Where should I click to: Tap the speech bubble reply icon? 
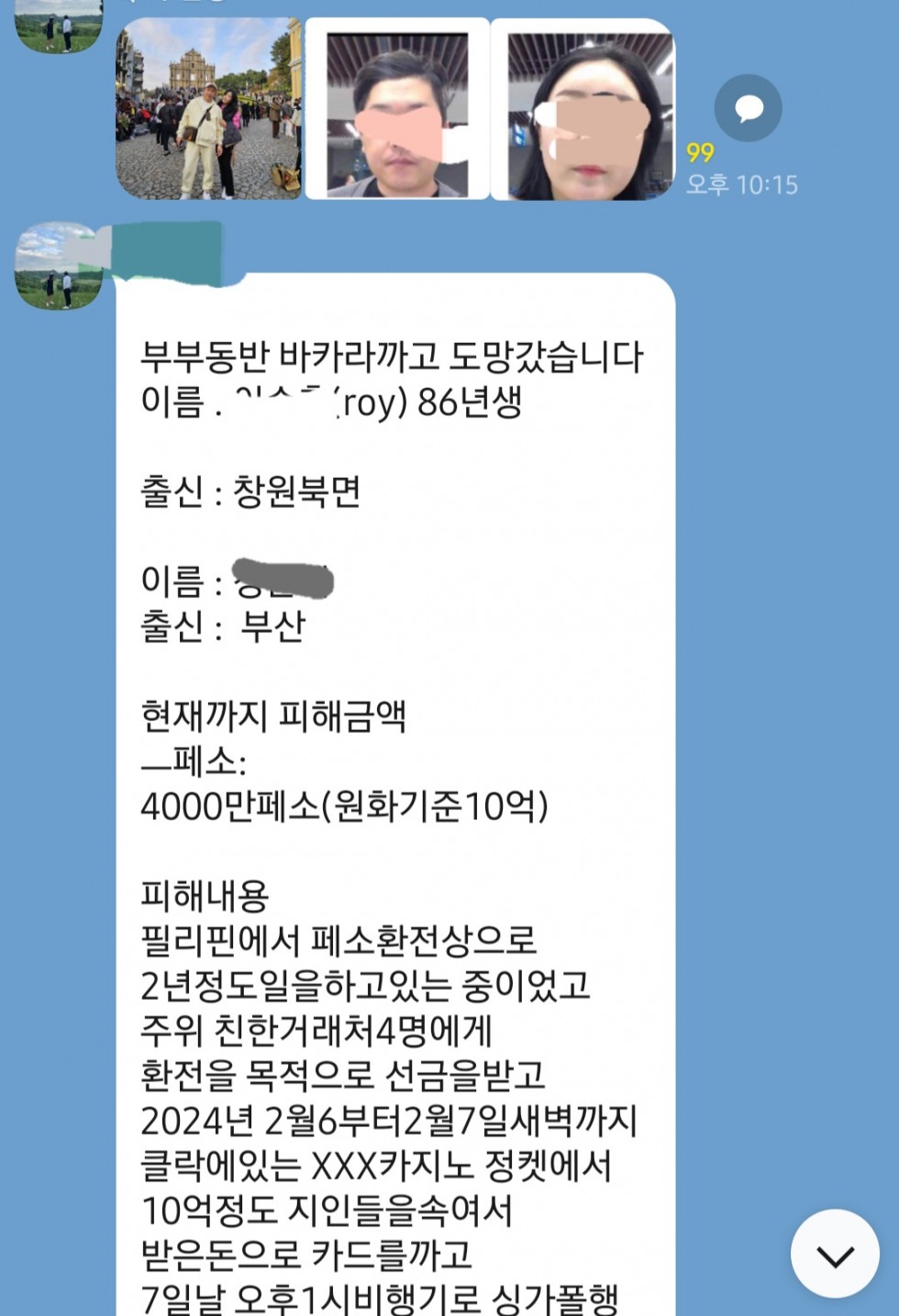coord(748,108)
